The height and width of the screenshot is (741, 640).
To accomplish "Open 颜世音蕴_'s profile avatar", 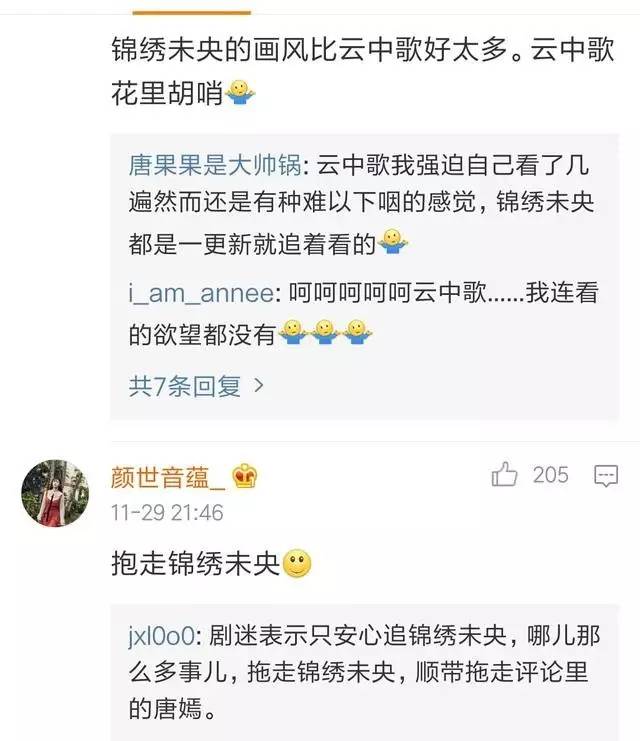I will (x=54, y=493).
